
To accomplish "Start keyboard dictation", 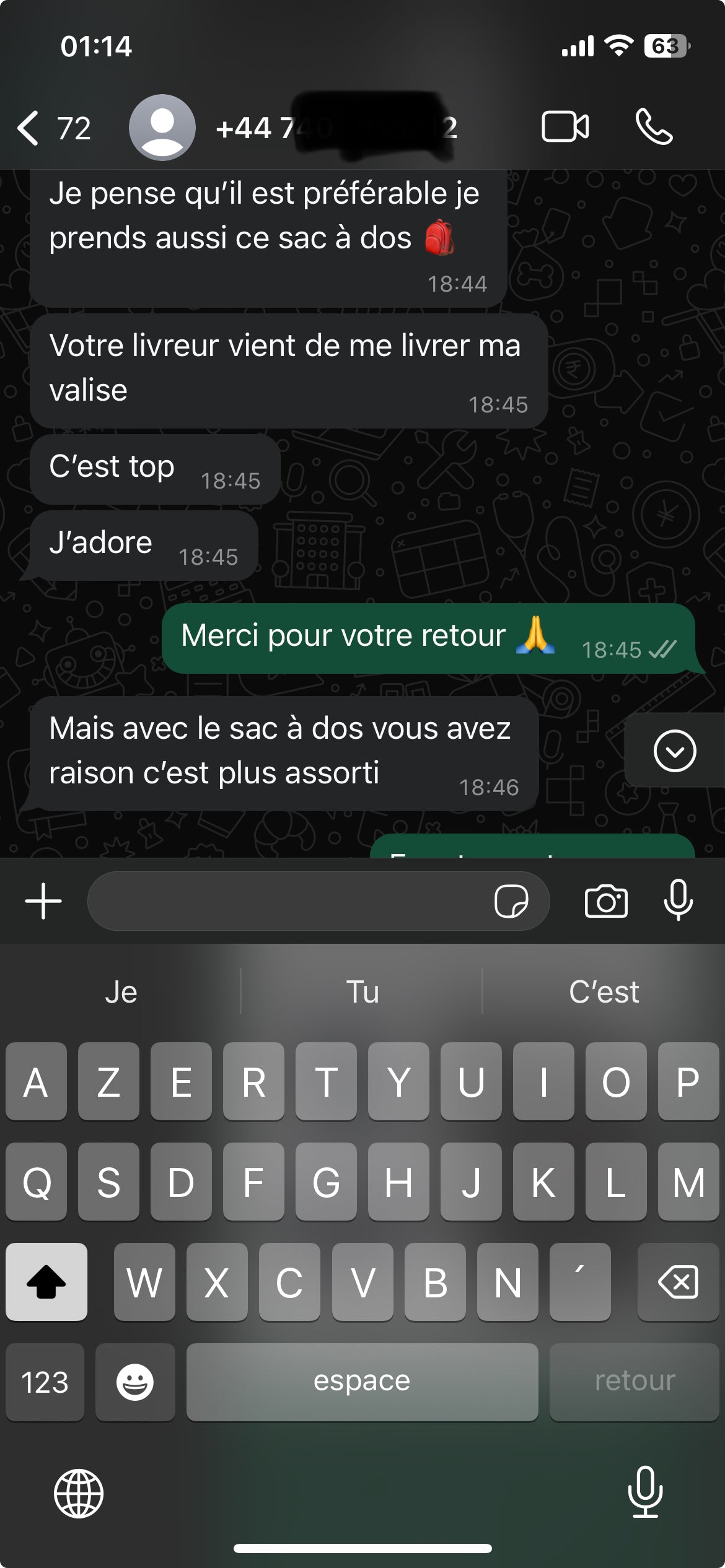I will click(645, 1492).
